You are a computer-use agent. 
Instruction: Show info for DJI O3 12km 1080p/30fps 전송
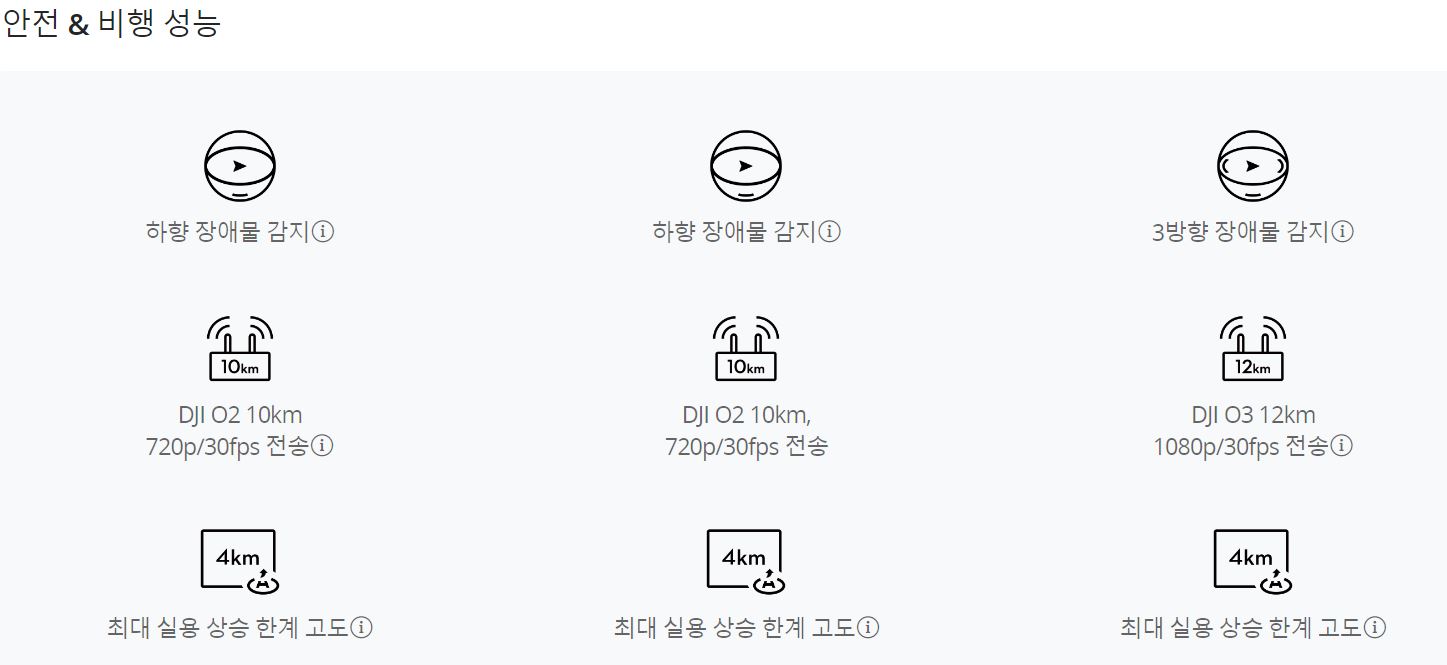(1342, 446)
